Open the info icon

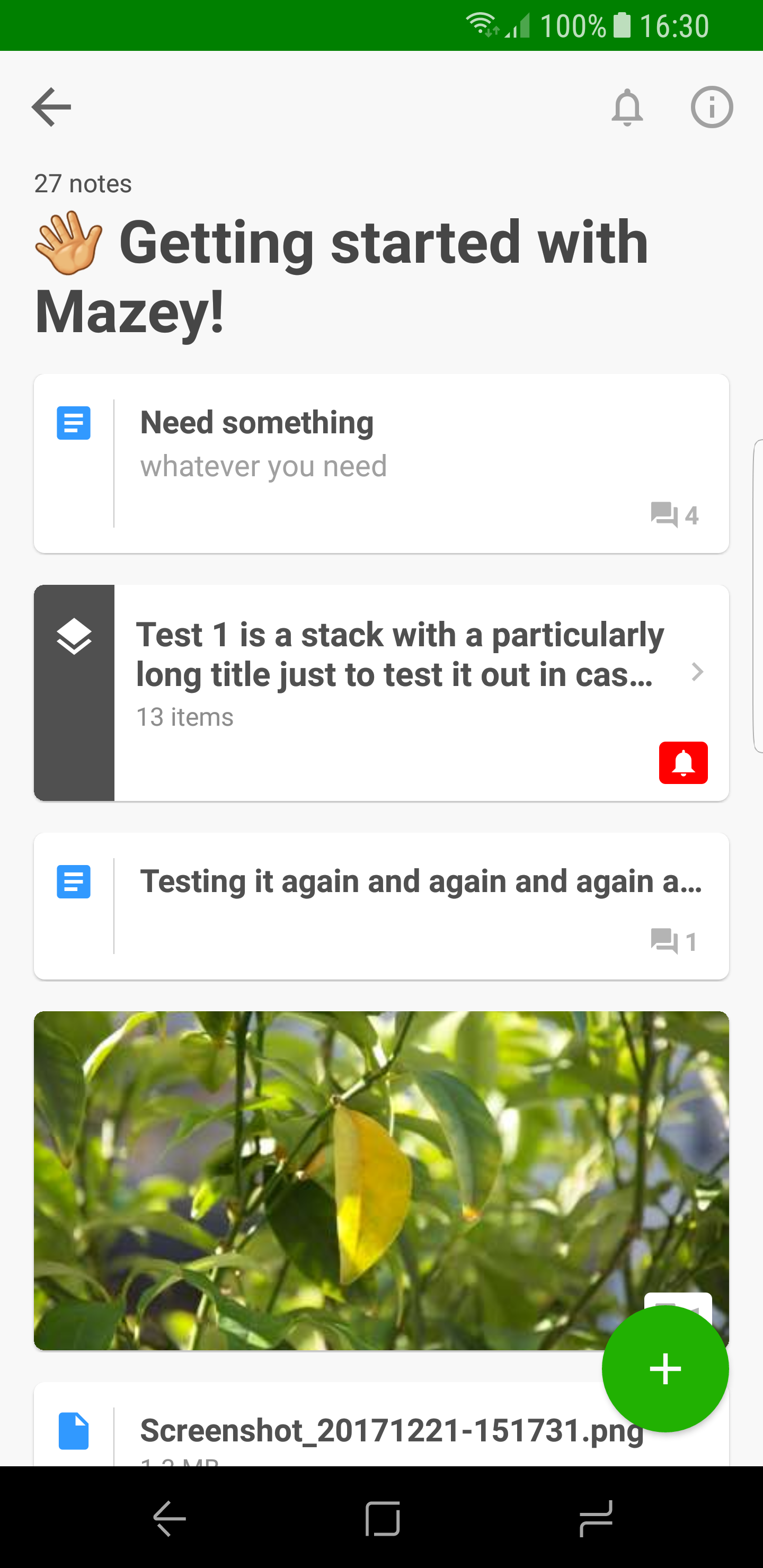[711, 107]
